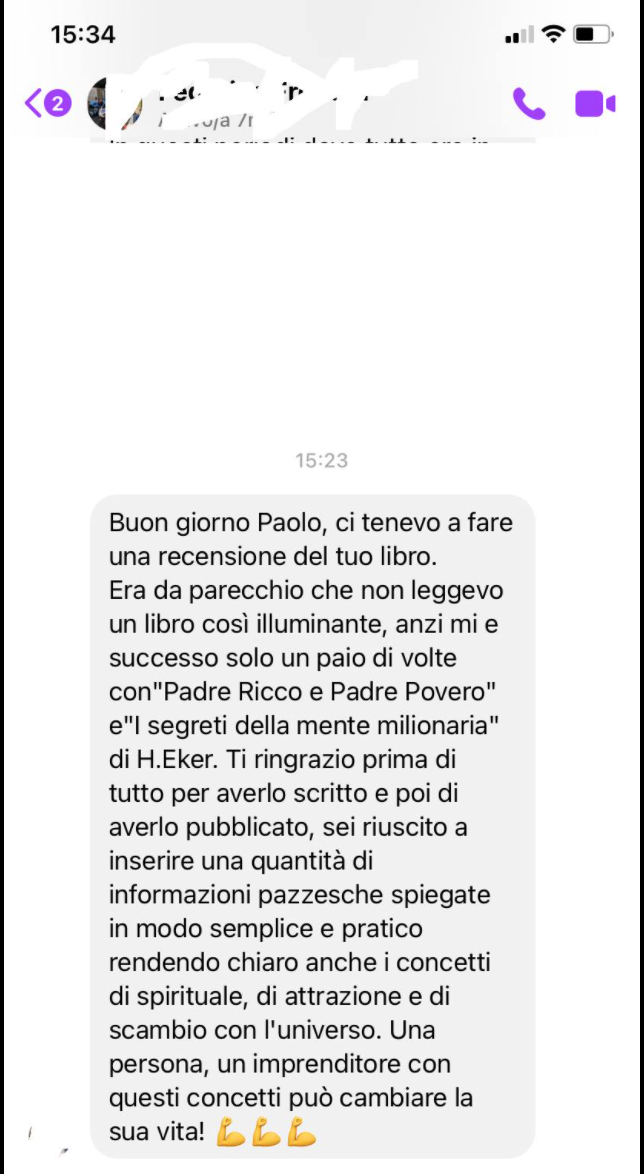This screenshot has height=1174, width=644.
Task: Start a voice call
Action: click(529, 103)
